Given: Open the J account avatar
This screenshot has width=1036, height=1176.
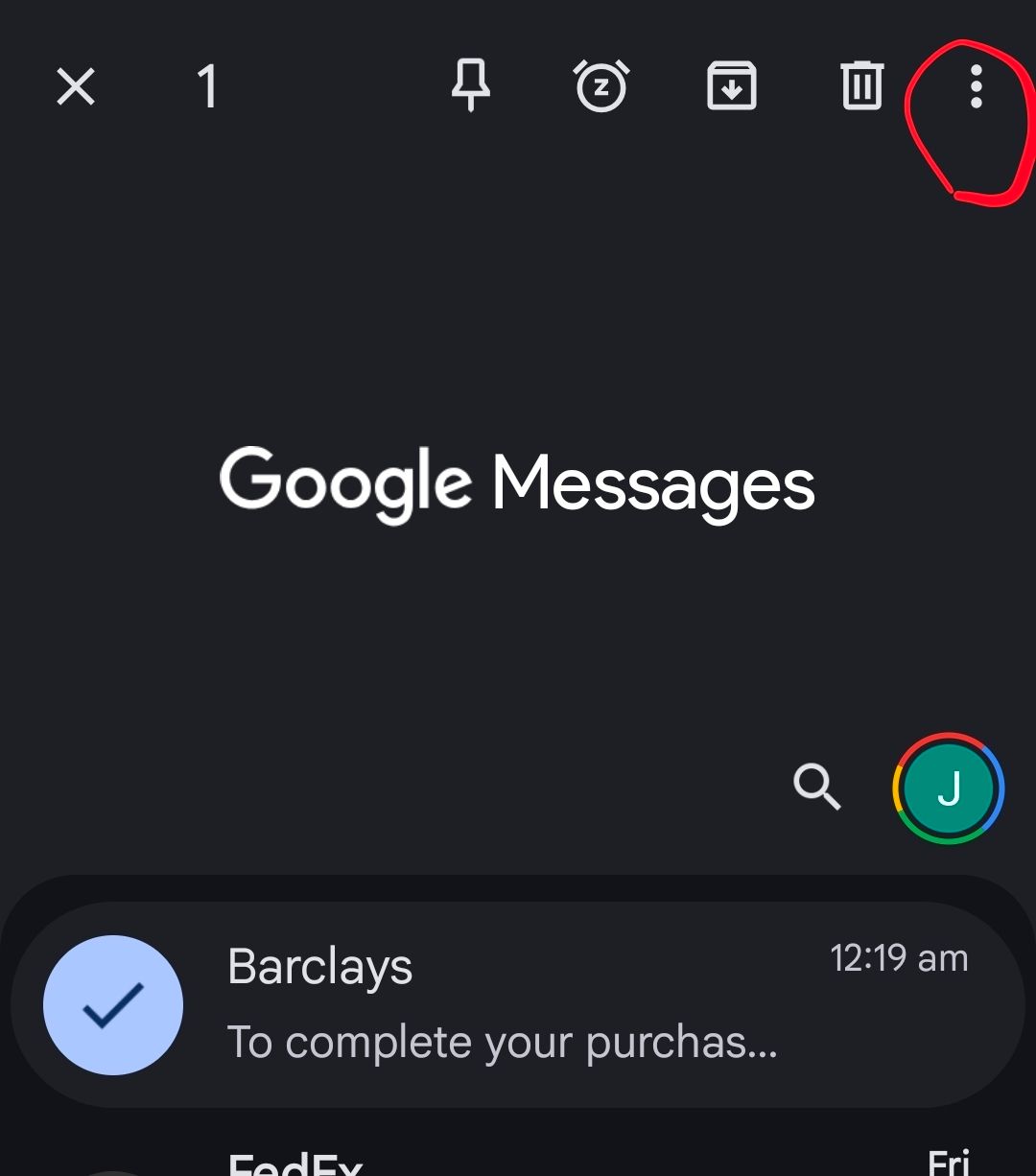Looking at the screenshot, I should coord(948,788).
